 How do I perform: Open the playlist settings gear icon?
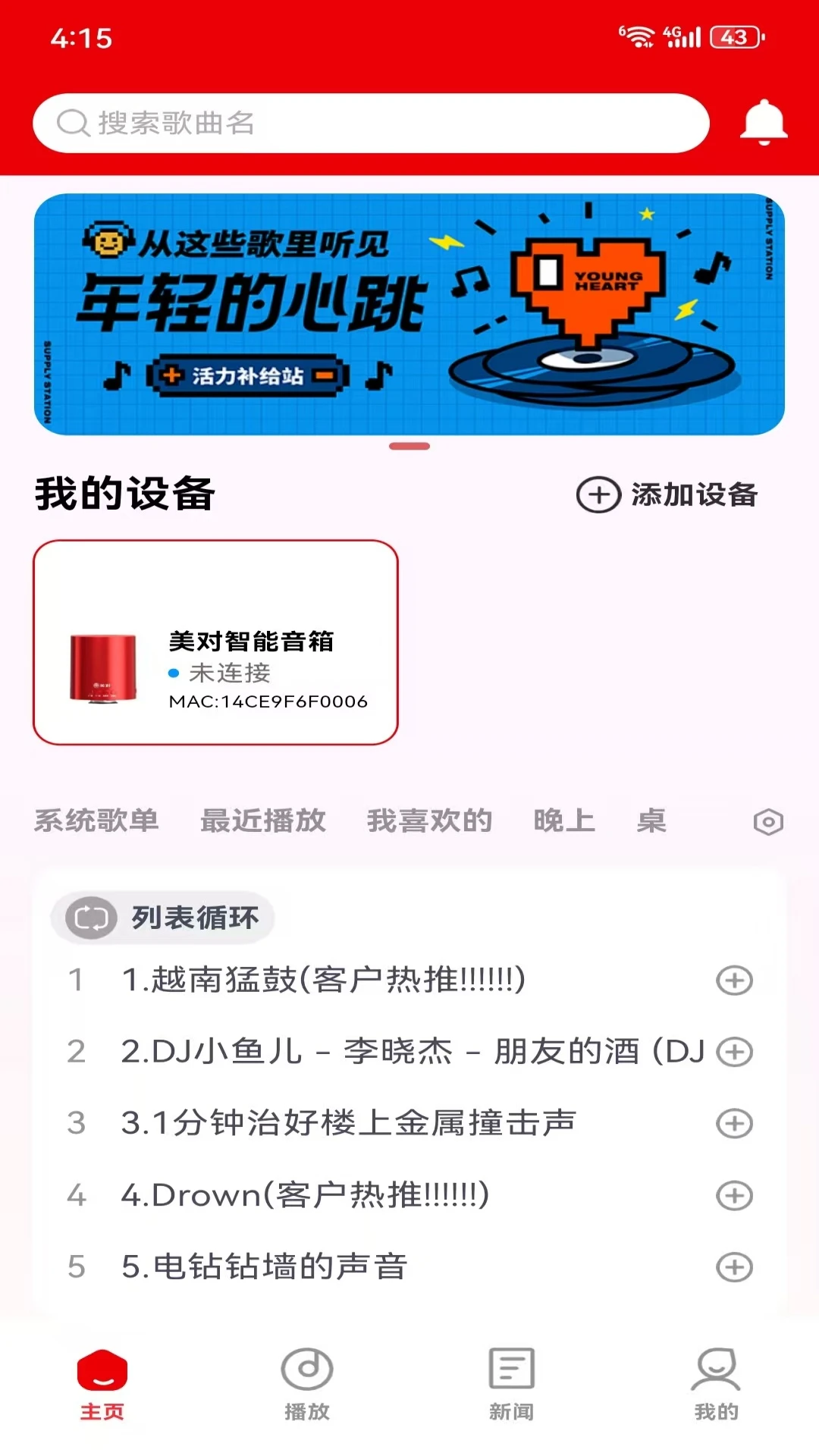768,821
